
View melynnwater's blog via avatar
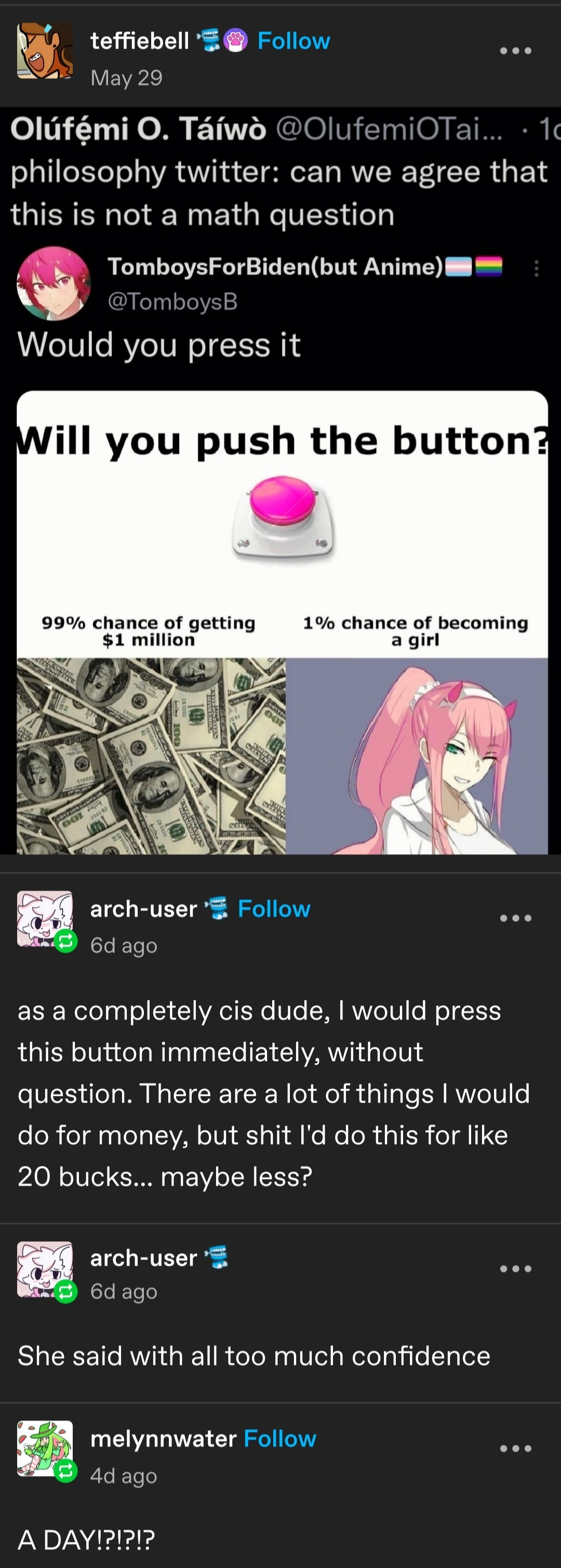pyautogui.click(x=45, y=1449)
